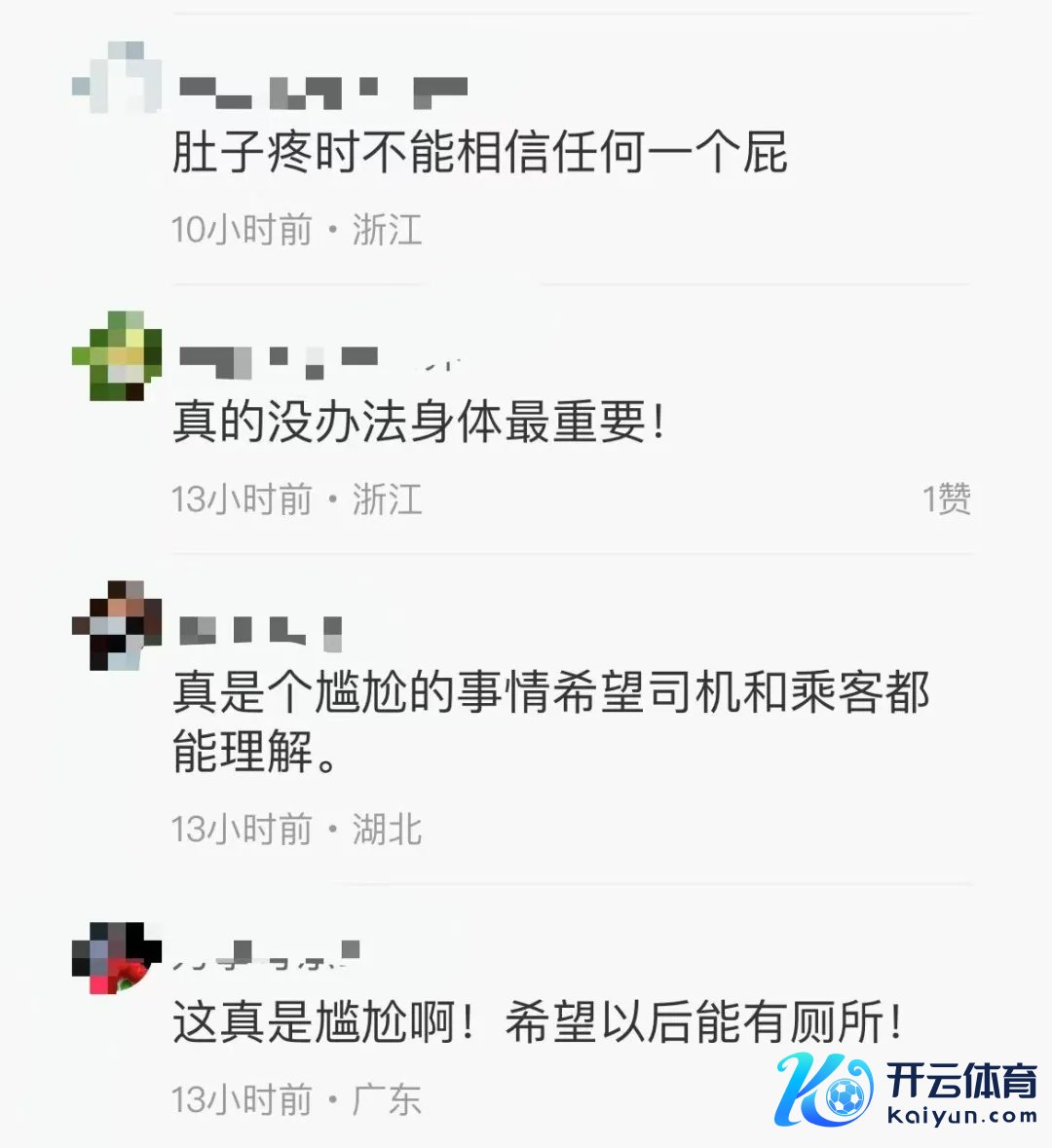Reply to the comment 真是个尴尬的事情希望司机和乘客都能理解

pyautogui.click(x=550, y=721)
